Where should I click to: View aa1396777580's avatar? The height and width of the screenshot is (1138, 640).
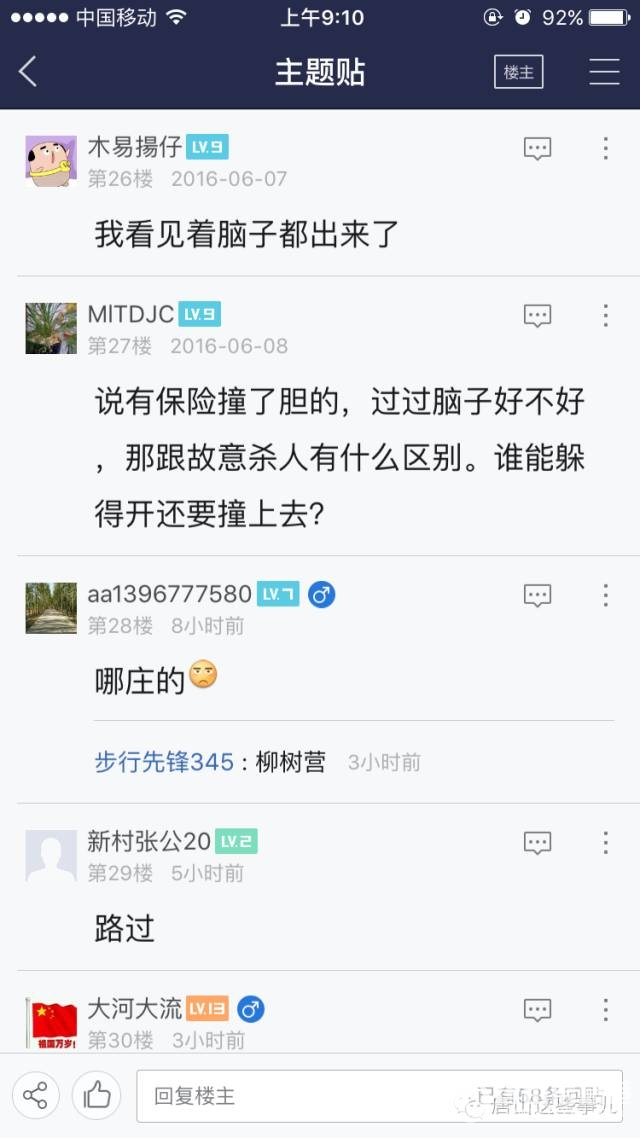[51, 608]
